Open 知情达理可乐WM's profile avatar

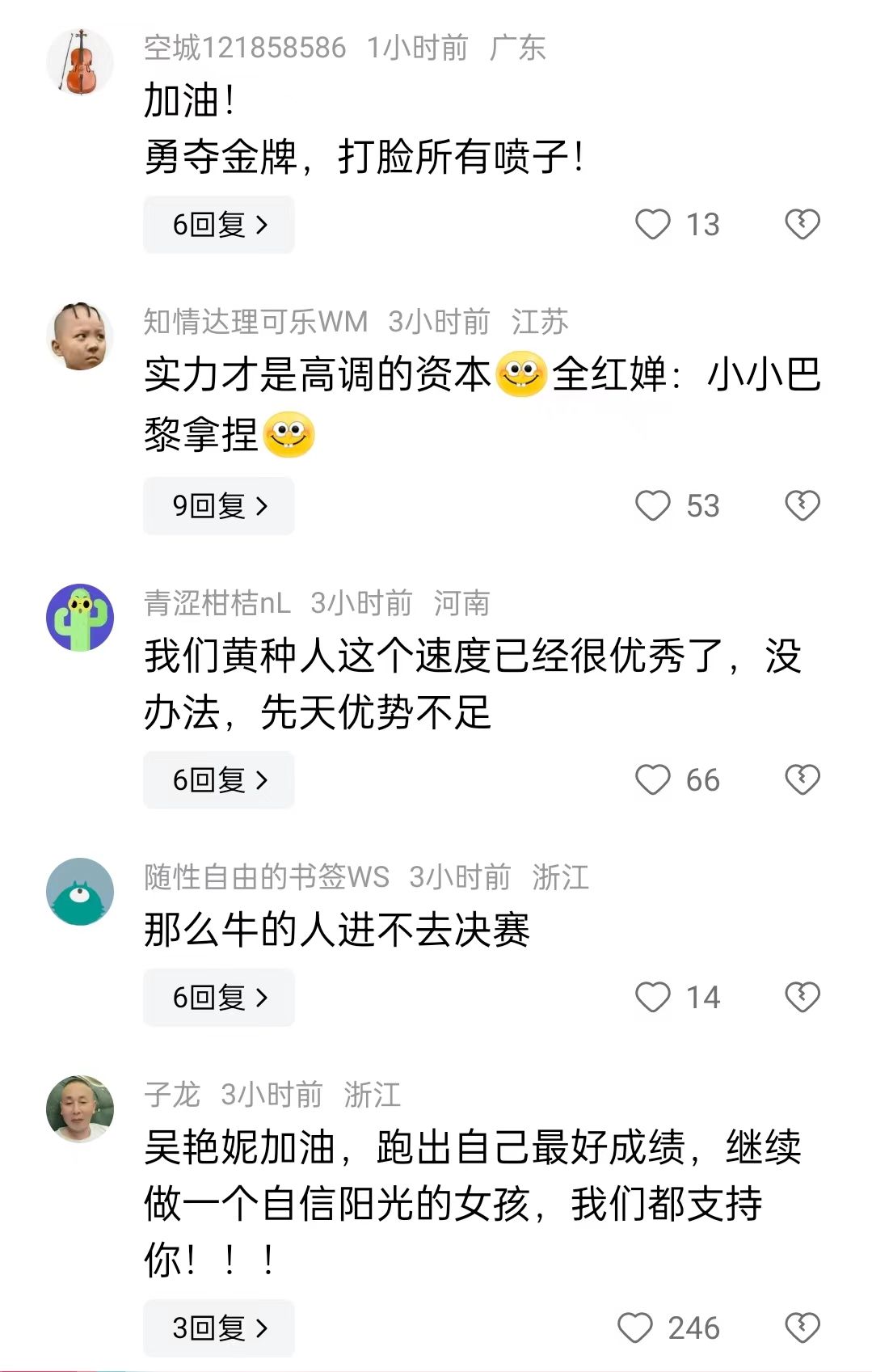[80, 336]
